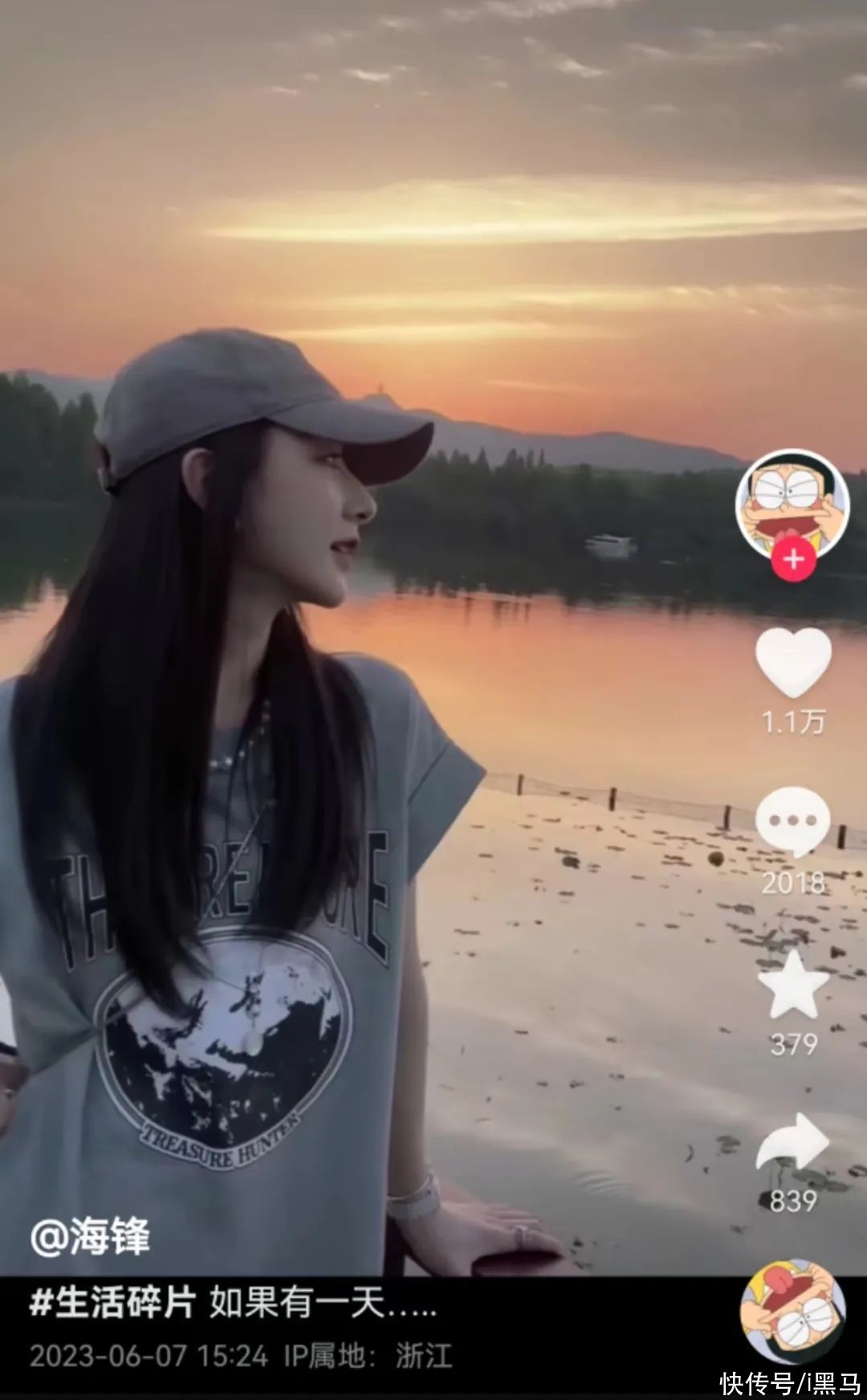Open the @海锋 username profile
867x1400 pixels.
click(x=90, y=1236)
